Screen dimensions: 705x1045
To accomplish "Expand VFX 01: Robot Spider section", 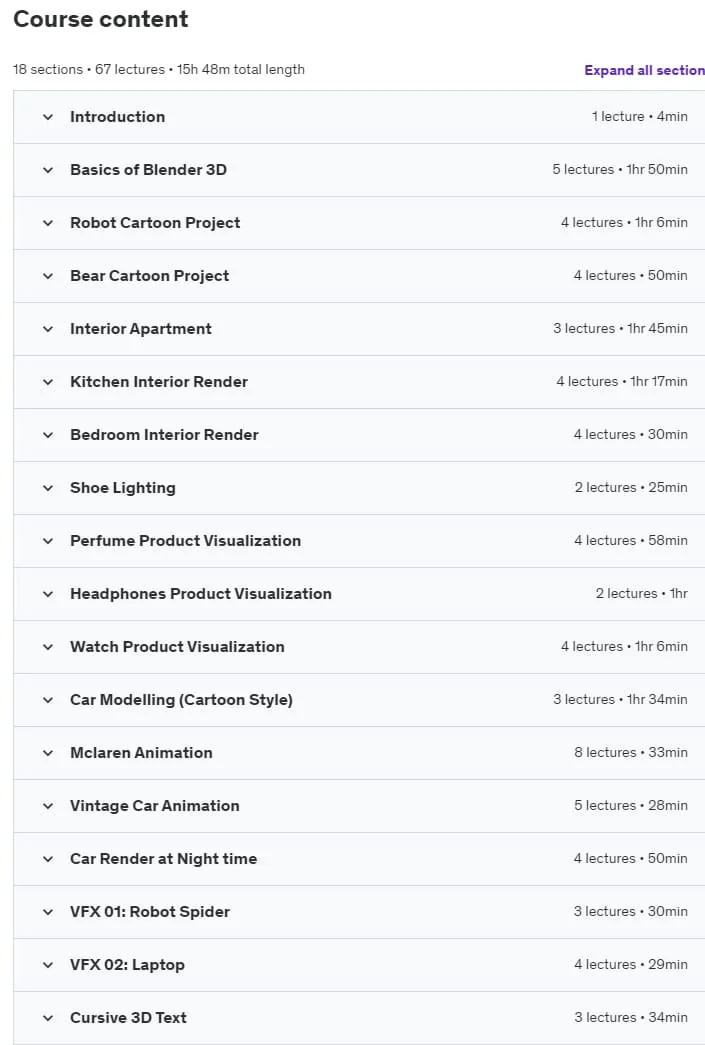I will (359, 912).
